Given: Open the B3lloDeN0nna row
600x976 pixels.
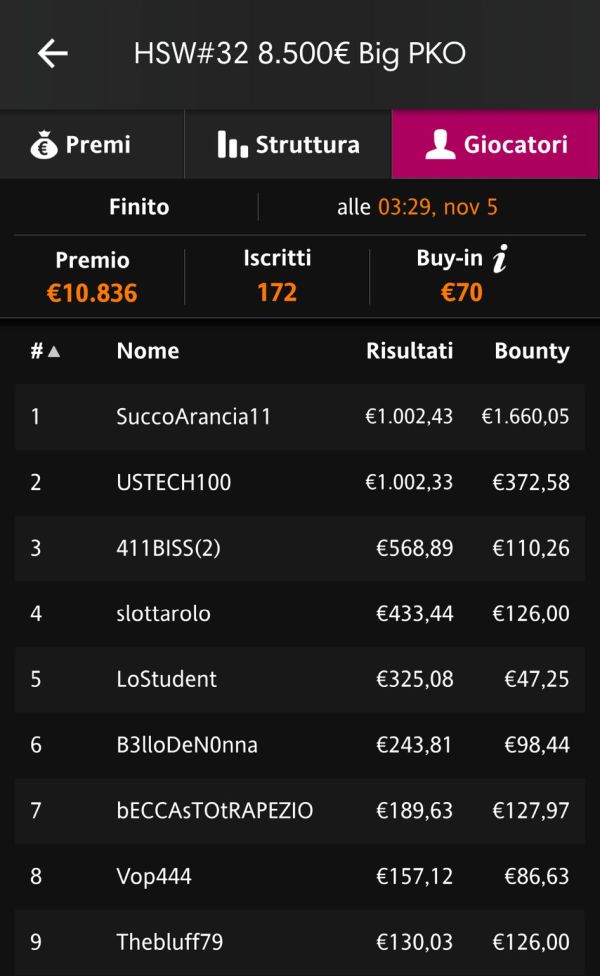Looking at the screenshot, I should [299, 745].
